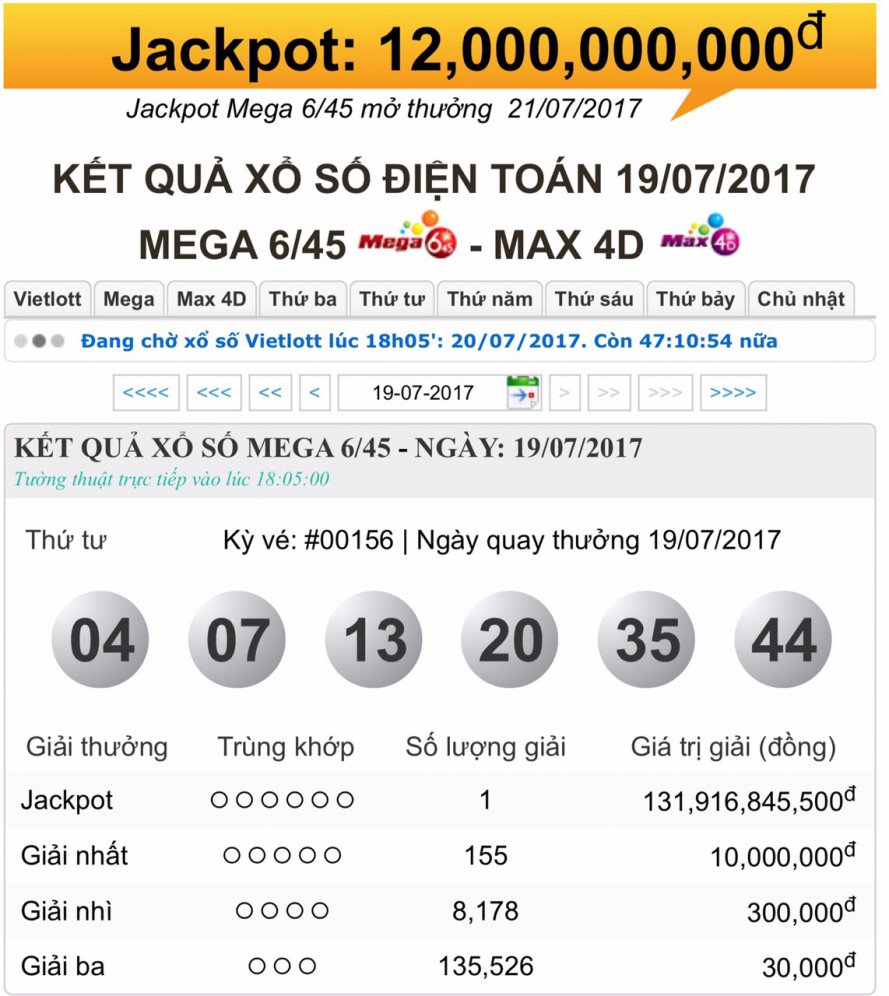Image resolution: width=889 pixels, height=996 pixels.
Task: View the Thứ sáu results tab
Action: (x=594, y=299)
